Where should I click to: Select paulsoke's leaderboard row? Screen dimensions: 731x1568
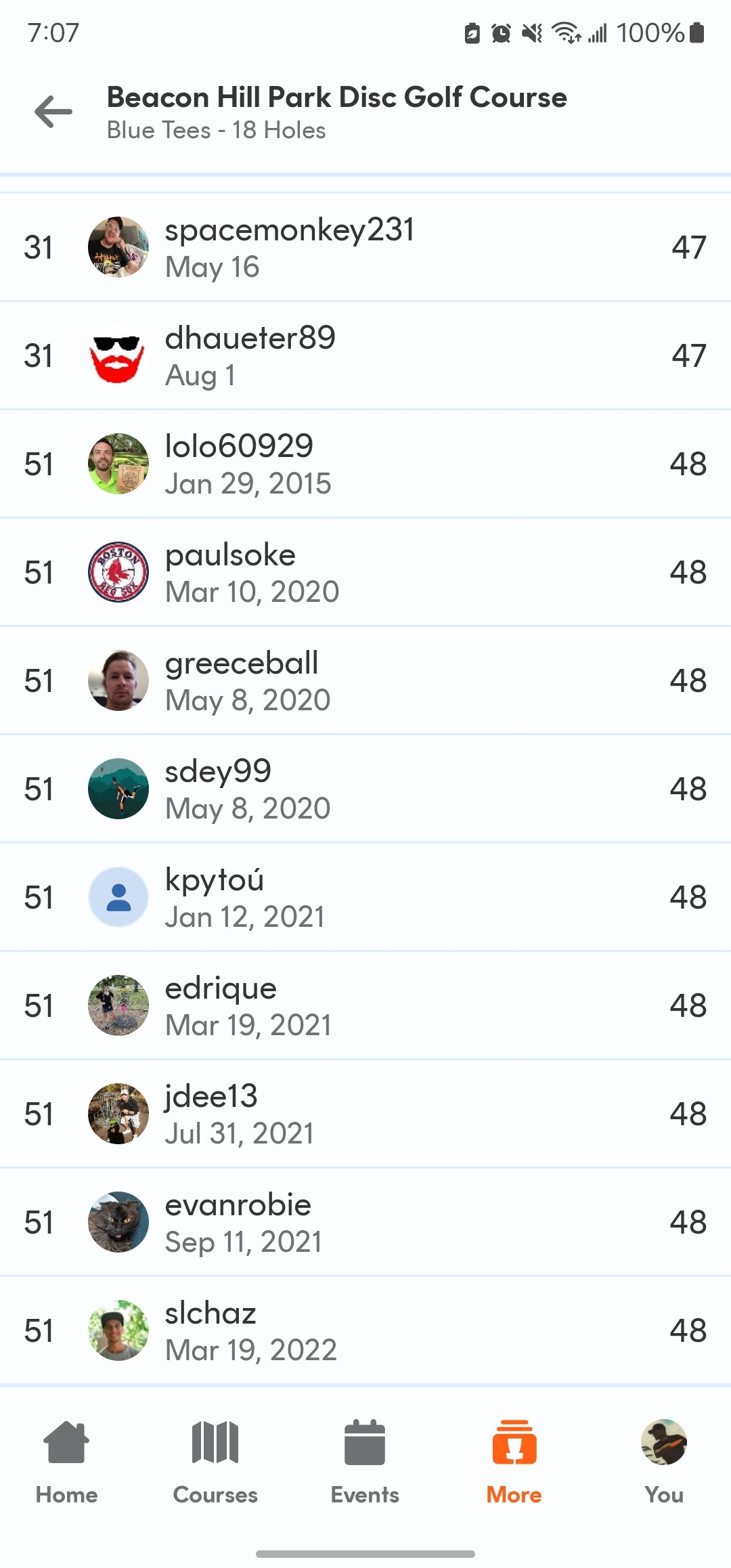point(365,572)
